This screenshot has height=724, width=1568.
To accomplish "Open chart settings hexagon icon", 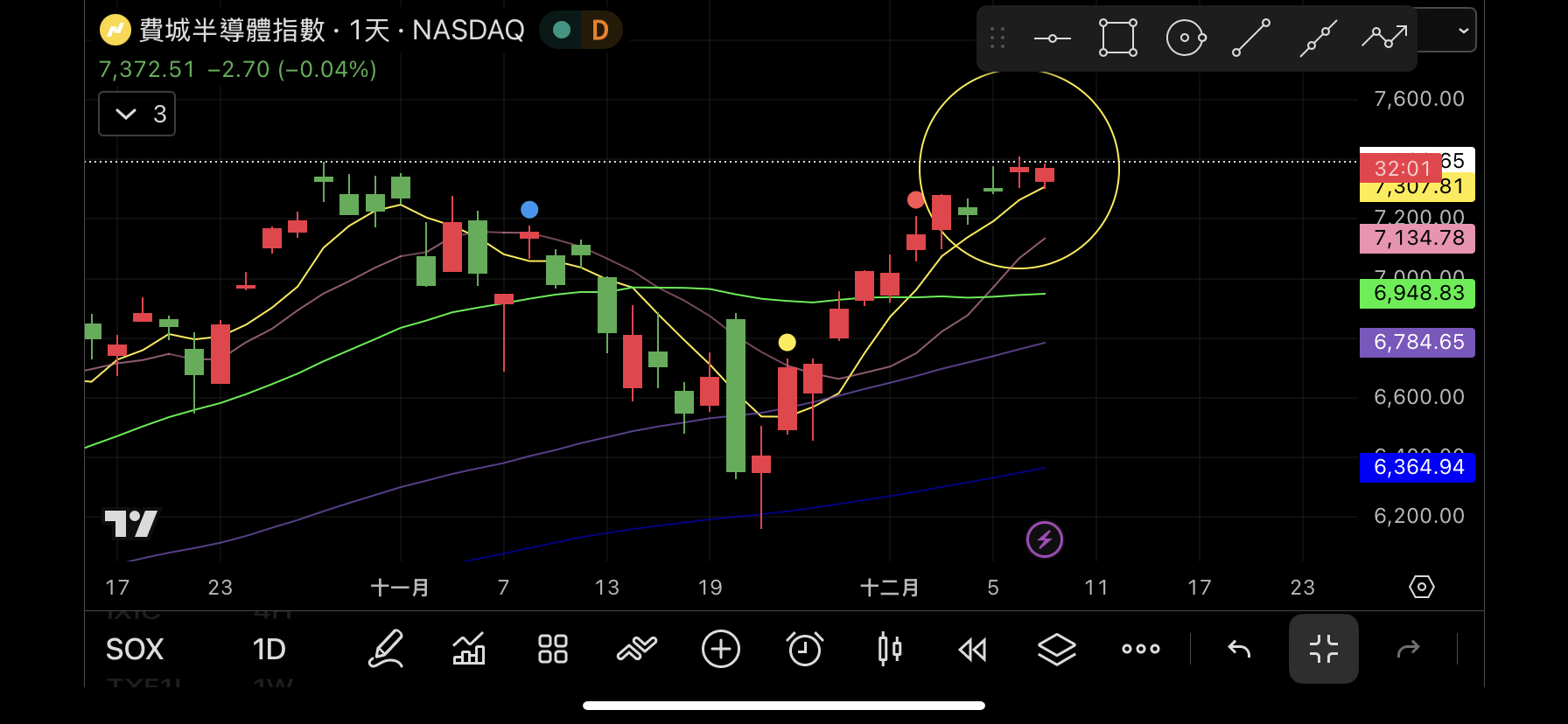I will (1422, 587).
